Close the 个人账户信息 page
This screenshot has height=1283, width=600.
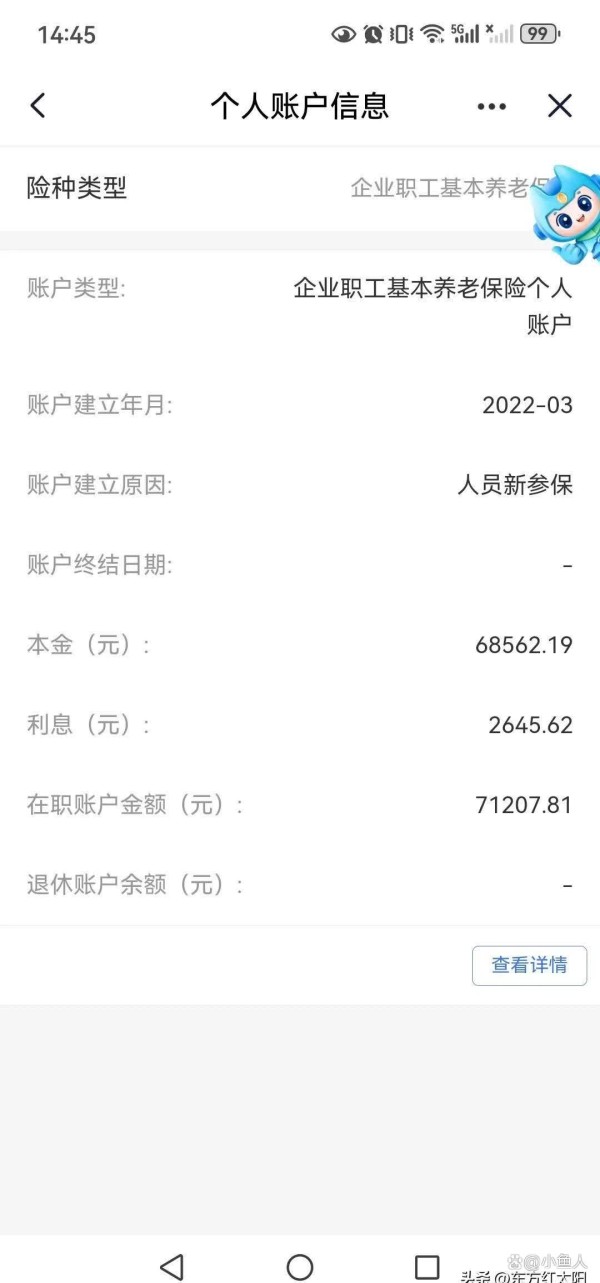pyautogui.click(x=559, y=106)
